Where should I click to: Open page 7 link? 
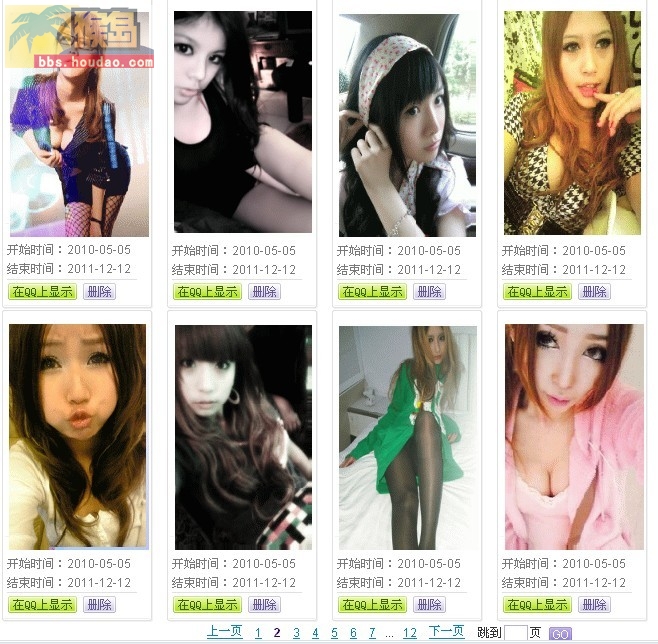point(372,633)
